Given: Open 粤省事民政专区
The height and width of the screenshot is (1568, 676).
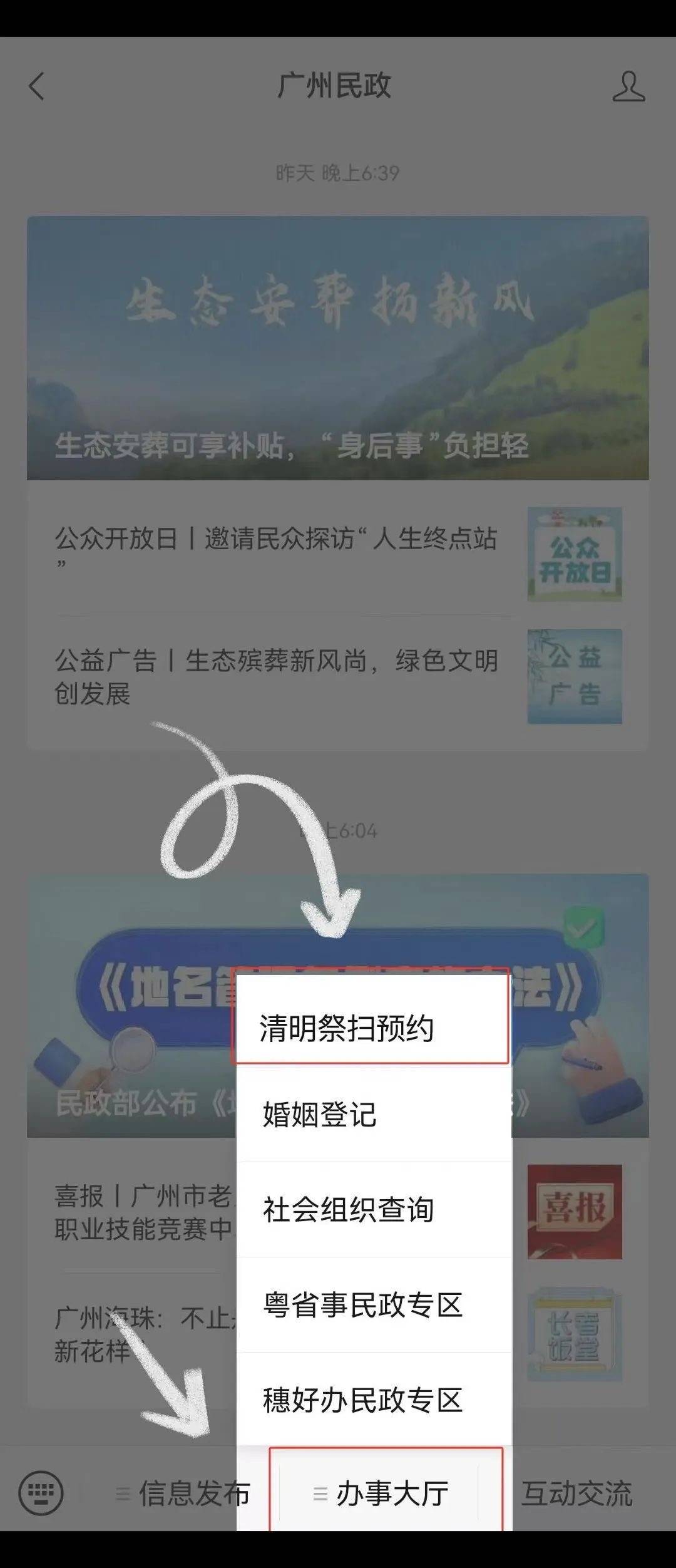Looking at the screenshot, I should pos(374,1306).
